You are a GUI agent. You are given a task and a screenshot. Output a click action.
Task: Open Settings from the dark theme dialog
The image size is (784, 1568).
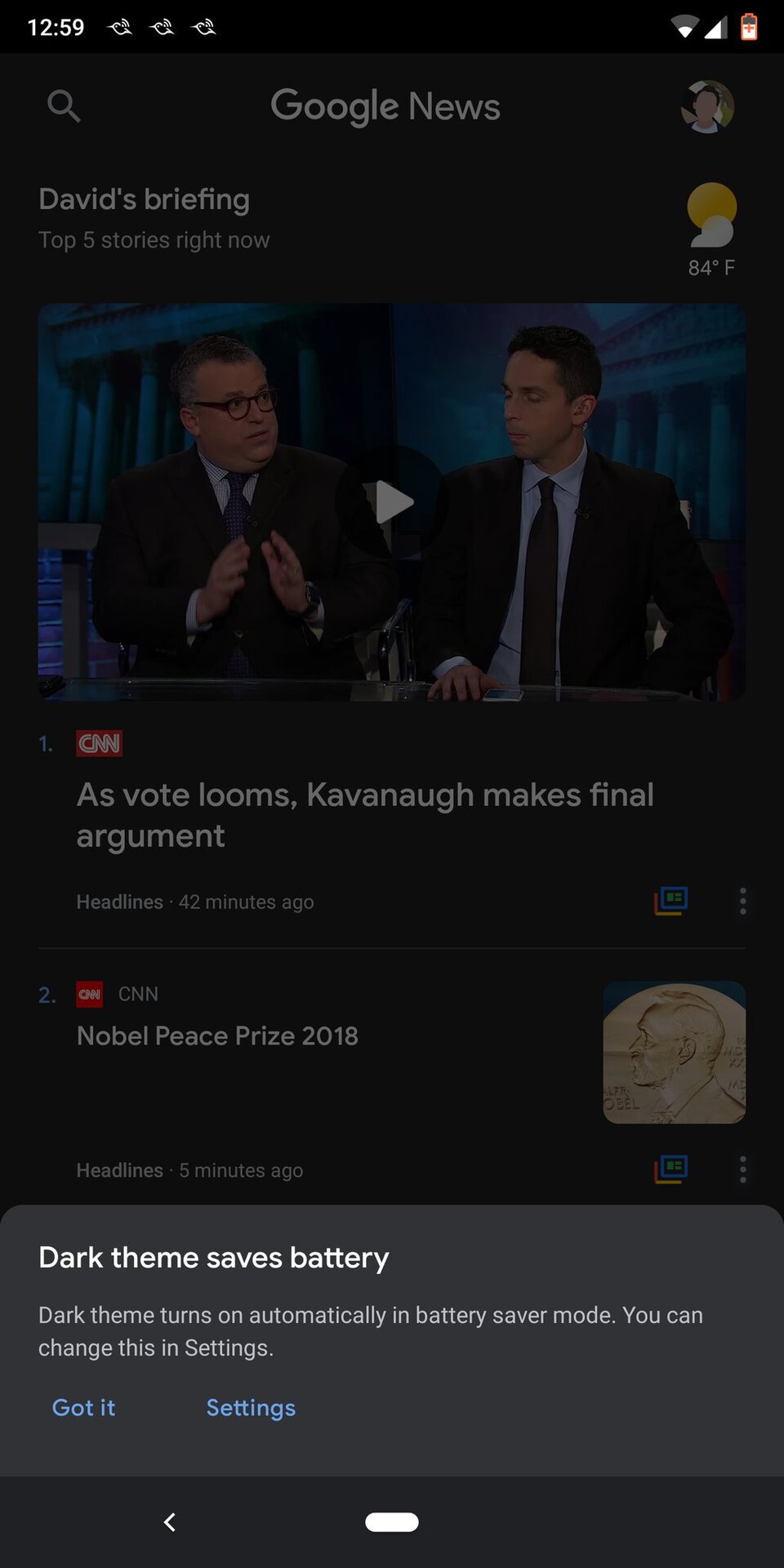(251, 1408)
